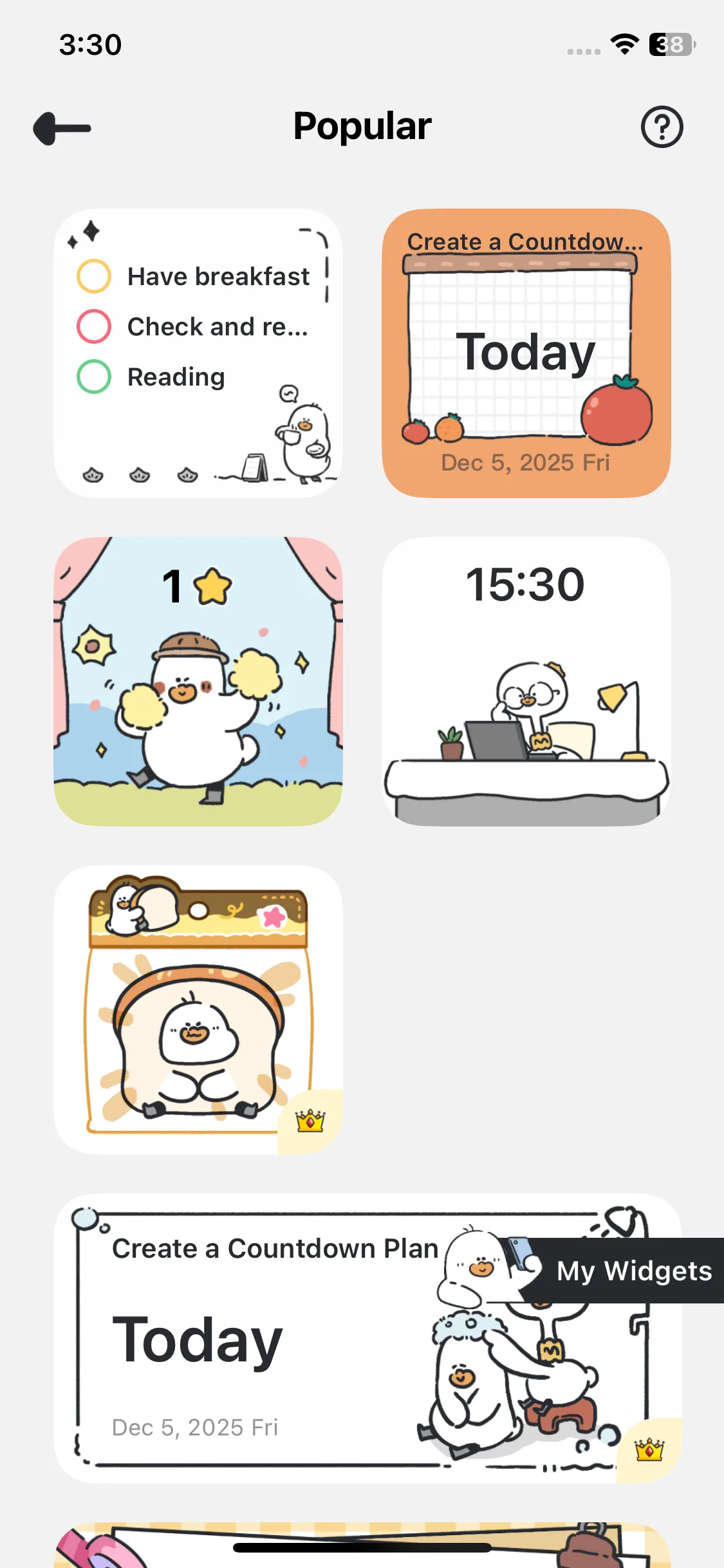Open the wide Create a Countdown Plan widget
Image resolution: width=724 pixels, height=1568 pixels.
point(257,1339)
